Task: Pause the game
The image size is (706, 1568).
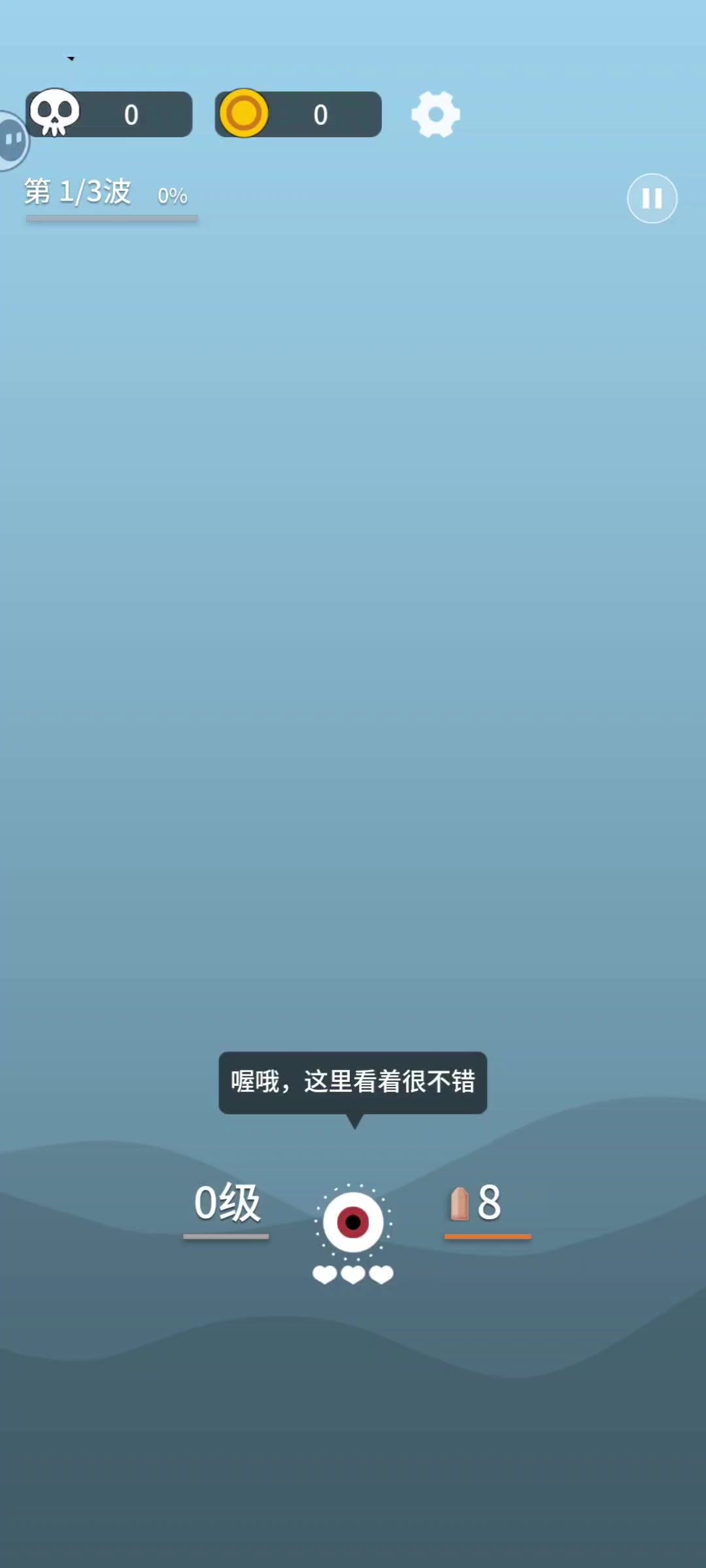Action: coord(652,198)
